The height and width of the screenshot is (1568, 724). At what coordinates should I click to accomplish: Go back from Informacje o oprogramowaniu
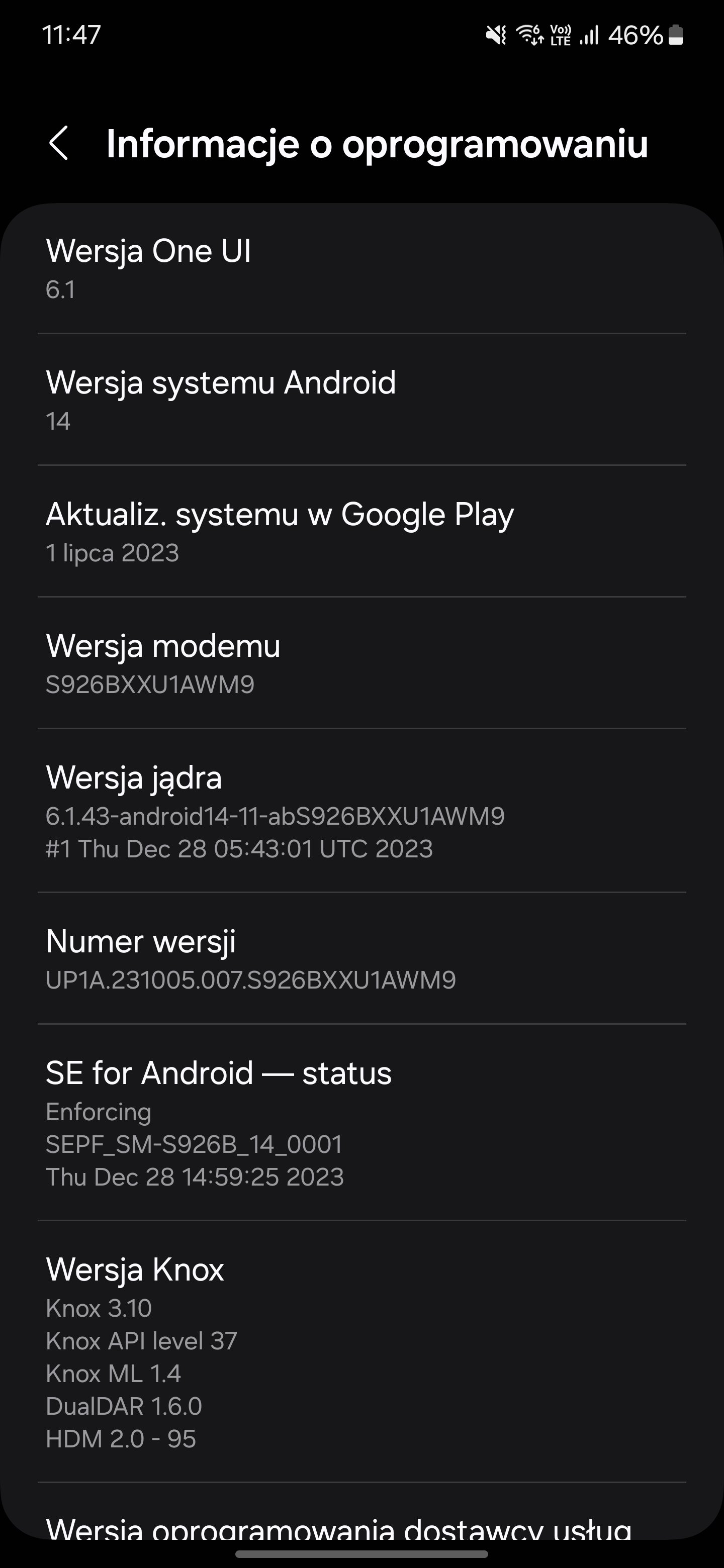58,144
